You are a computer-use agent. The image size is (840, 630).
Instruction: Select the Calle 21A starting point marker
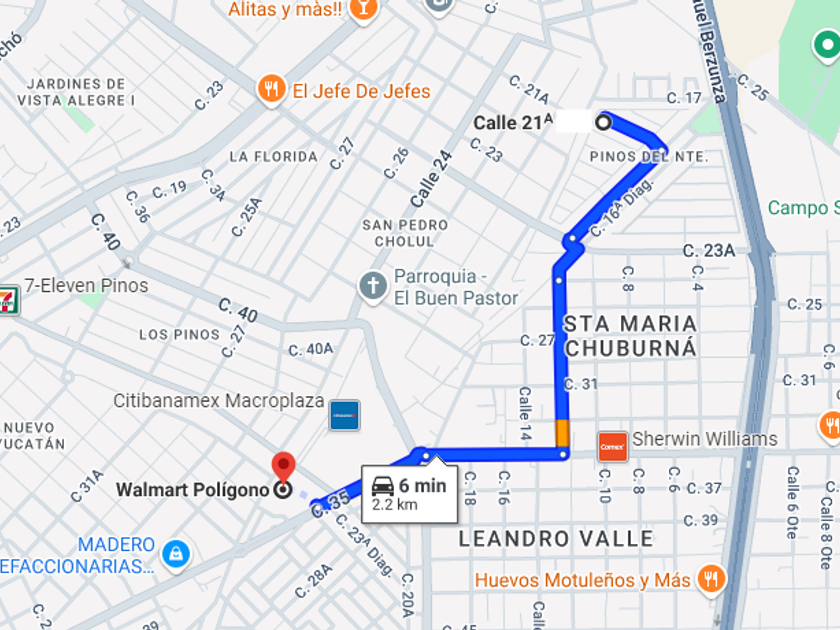(603, 122)
